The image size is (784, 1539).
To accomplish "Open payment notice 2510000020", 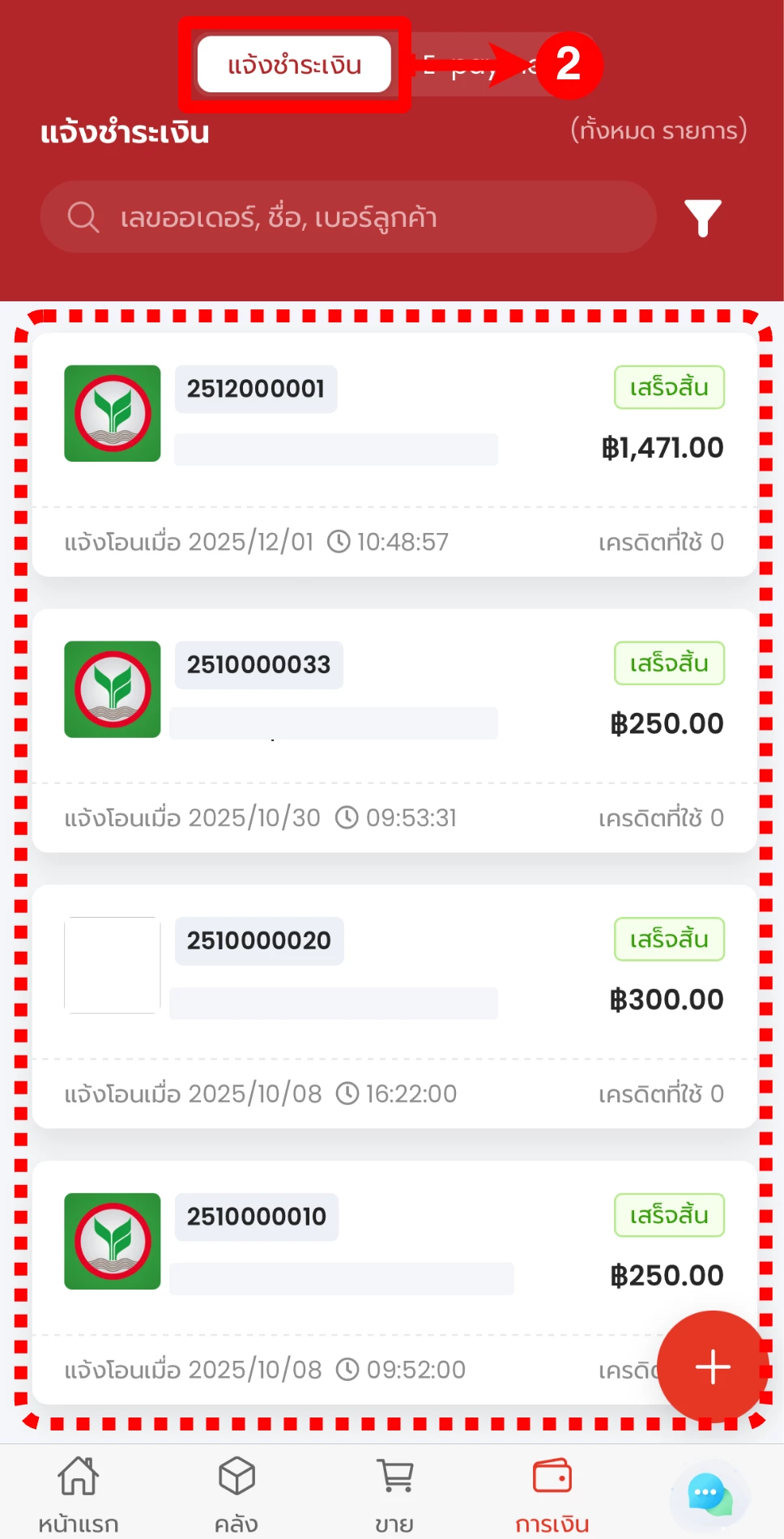I will (x=394, y=1005).
